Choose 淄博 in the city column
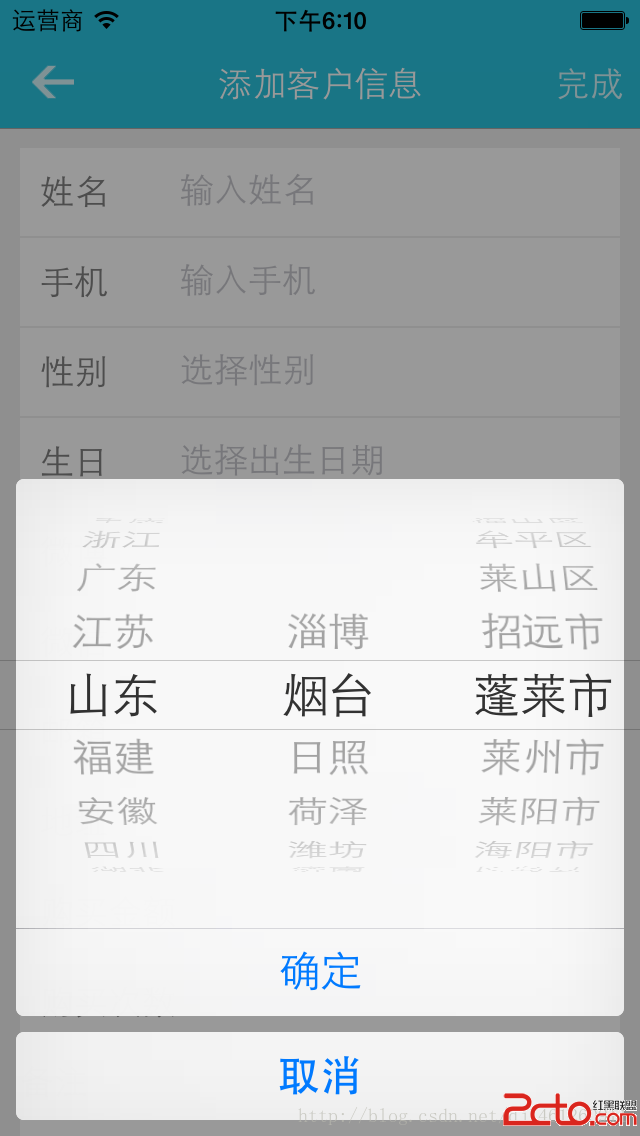640x1136 pixels. pos(328,632)
